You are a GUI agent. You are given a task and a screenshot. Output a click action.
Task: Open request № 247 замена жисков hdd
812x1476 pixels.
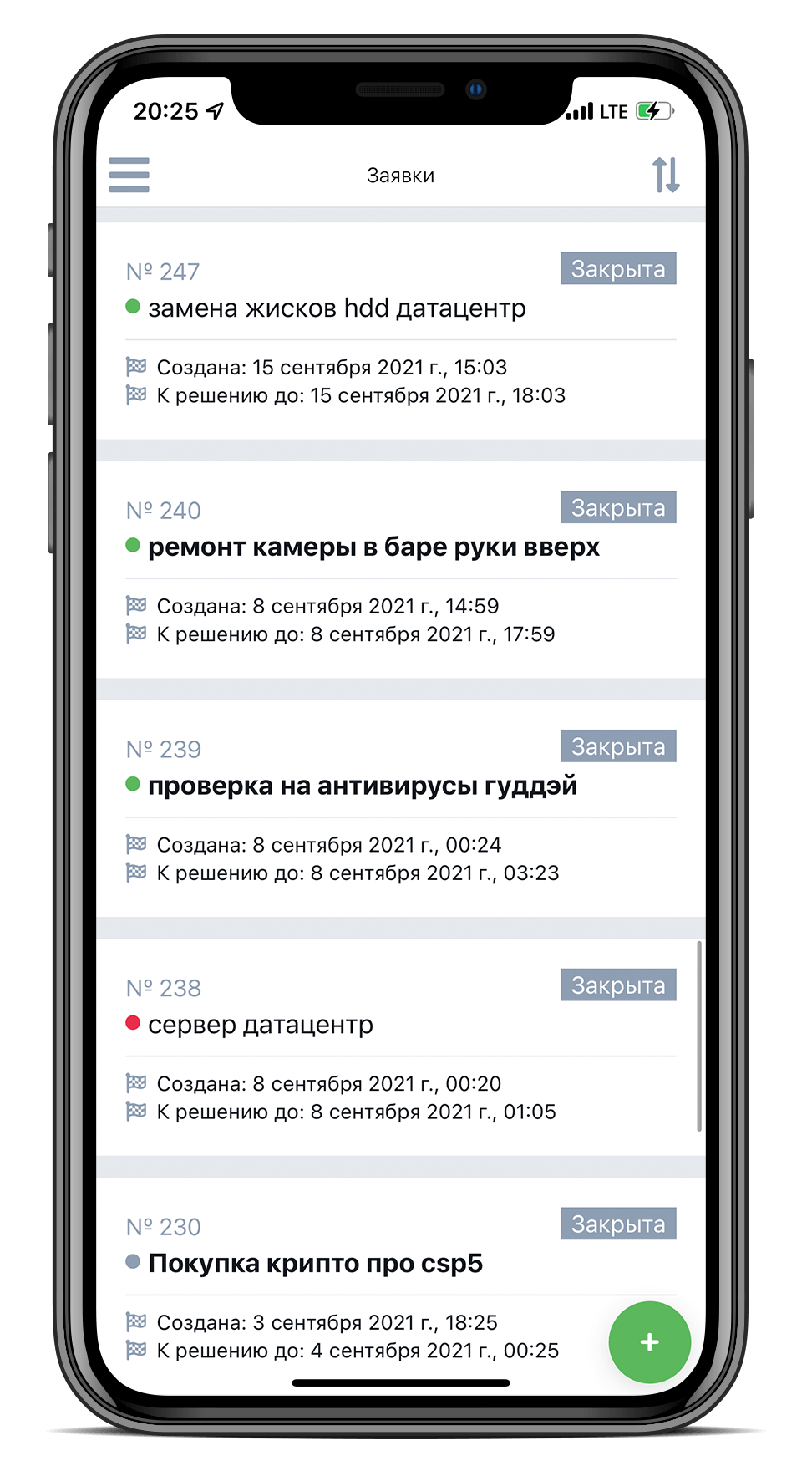click(337, 308)
